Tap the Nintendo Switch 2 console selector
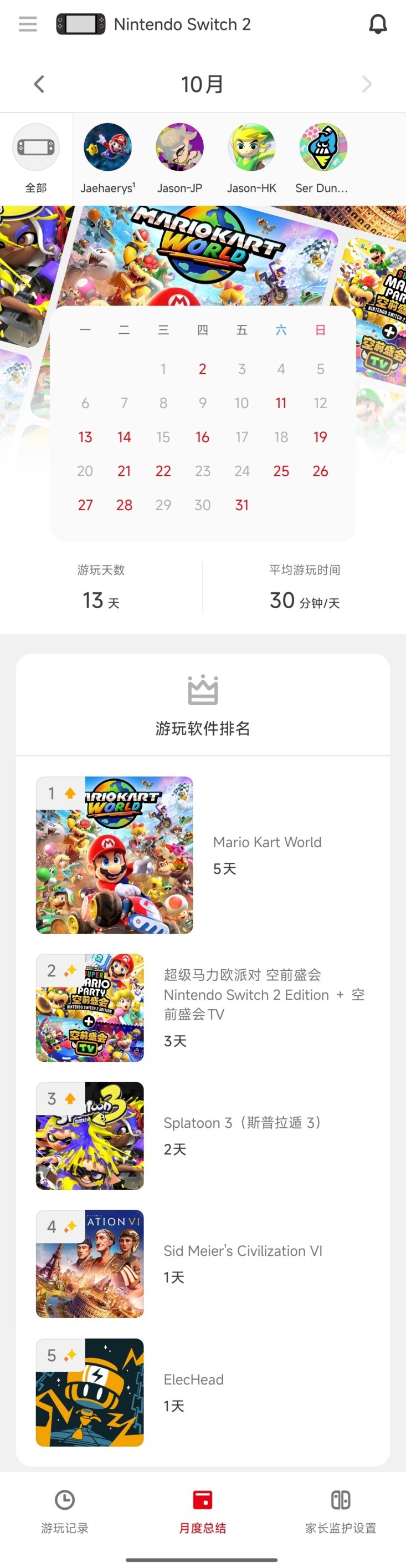406x1568 pixels. coord(153,24)
